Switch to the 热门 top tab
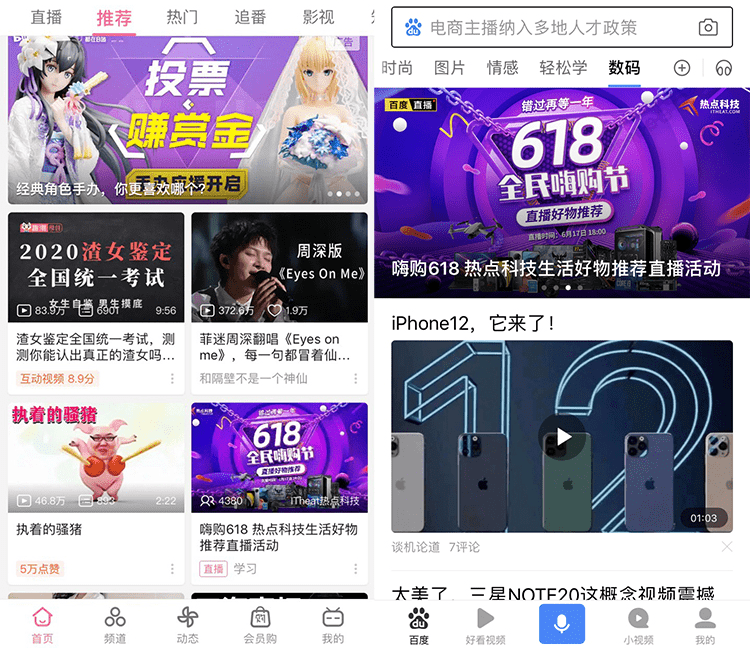Screen dimensions: 750x648 [182, 18]
